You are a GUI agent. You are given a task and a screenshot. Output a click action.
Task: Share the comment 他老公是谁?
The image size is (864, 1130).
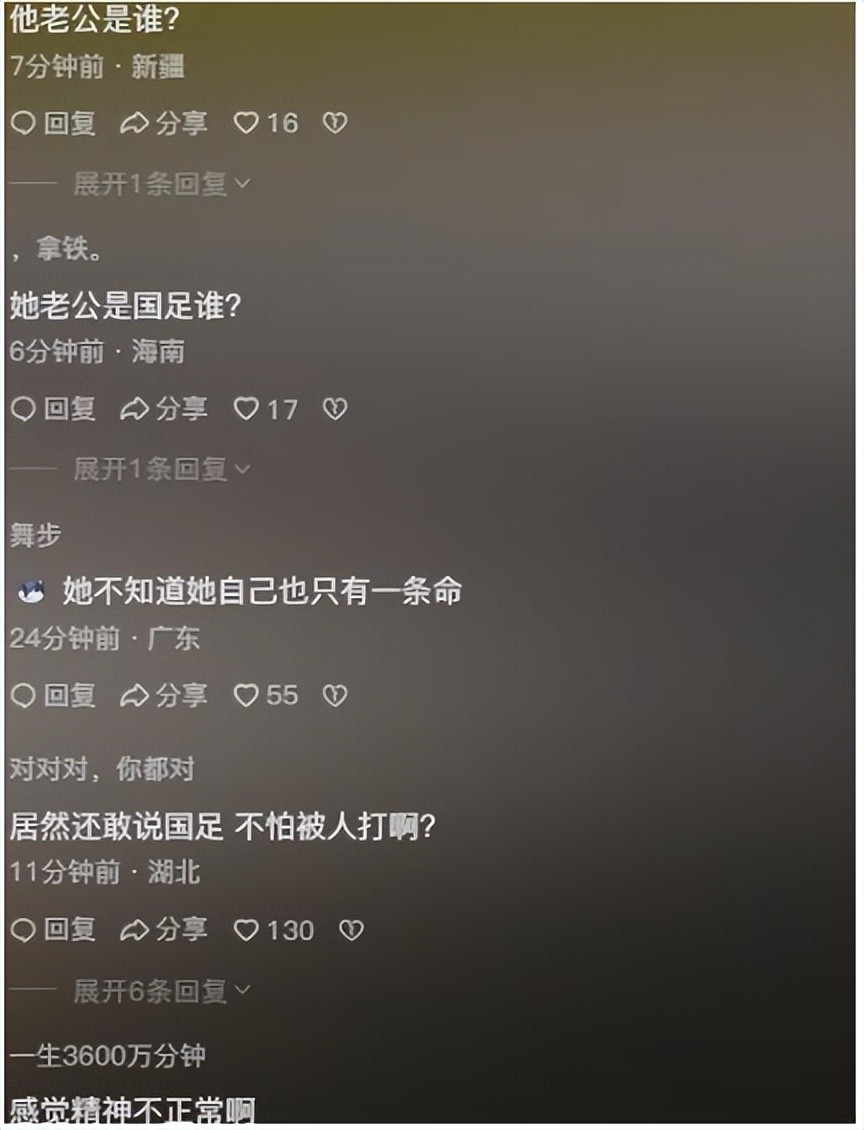point(164,123)
